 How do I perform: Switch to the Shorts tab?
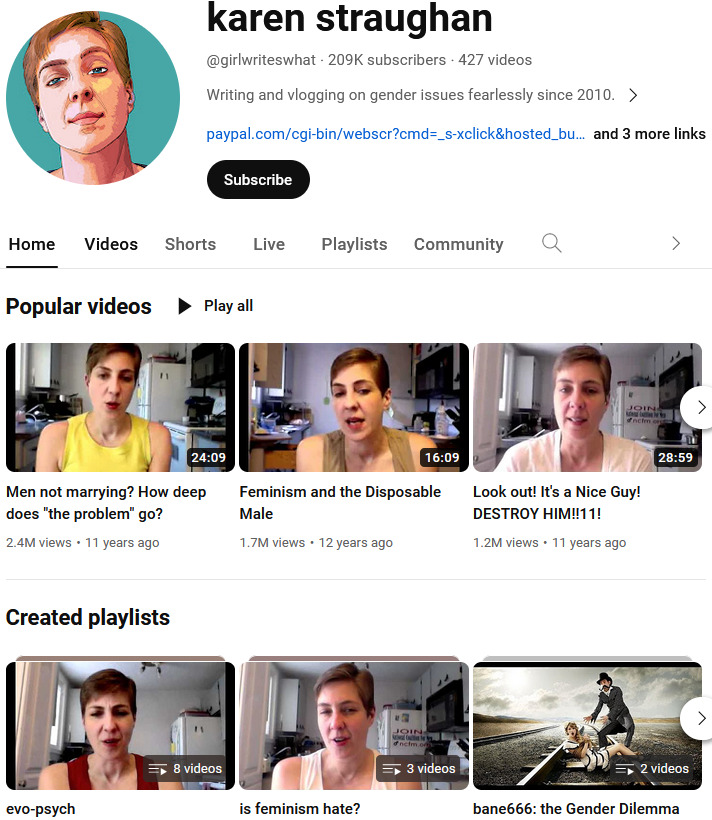[x=190, y=244]
